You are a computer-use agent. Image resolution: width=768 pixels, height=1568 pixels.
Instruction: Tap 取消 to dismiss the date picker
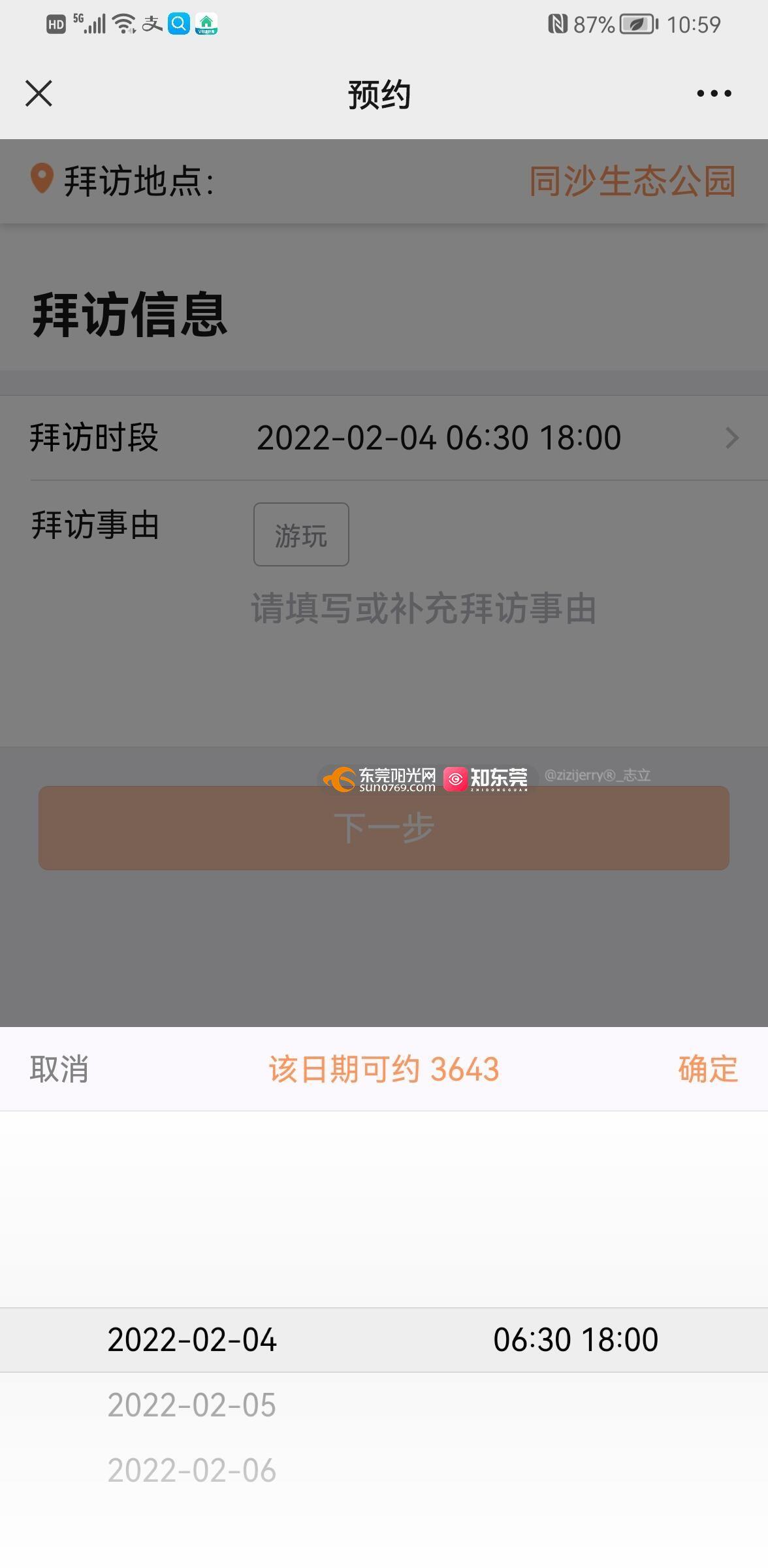pos(59,1070)
